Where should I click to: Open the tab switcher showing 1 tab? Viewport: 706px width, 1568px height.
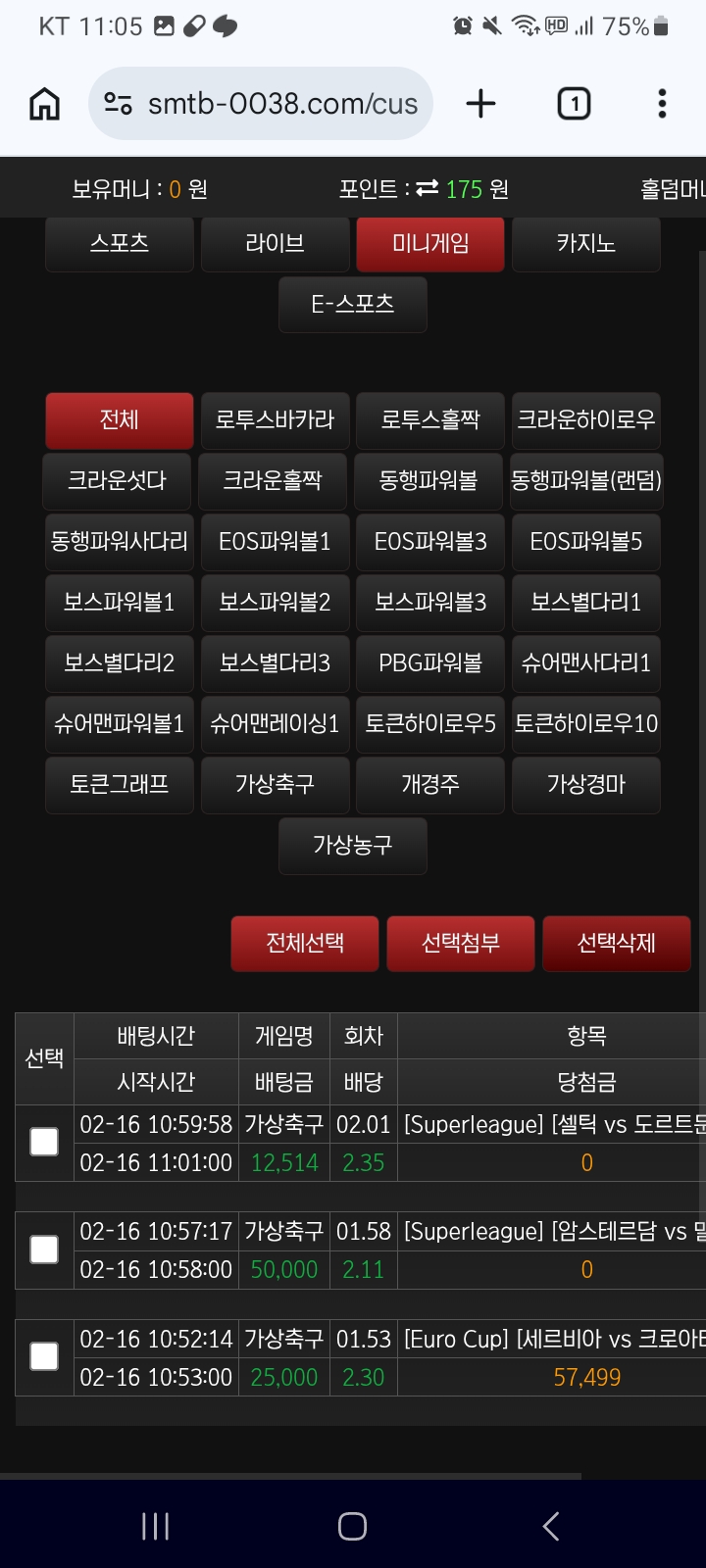(x=574, y=102)
